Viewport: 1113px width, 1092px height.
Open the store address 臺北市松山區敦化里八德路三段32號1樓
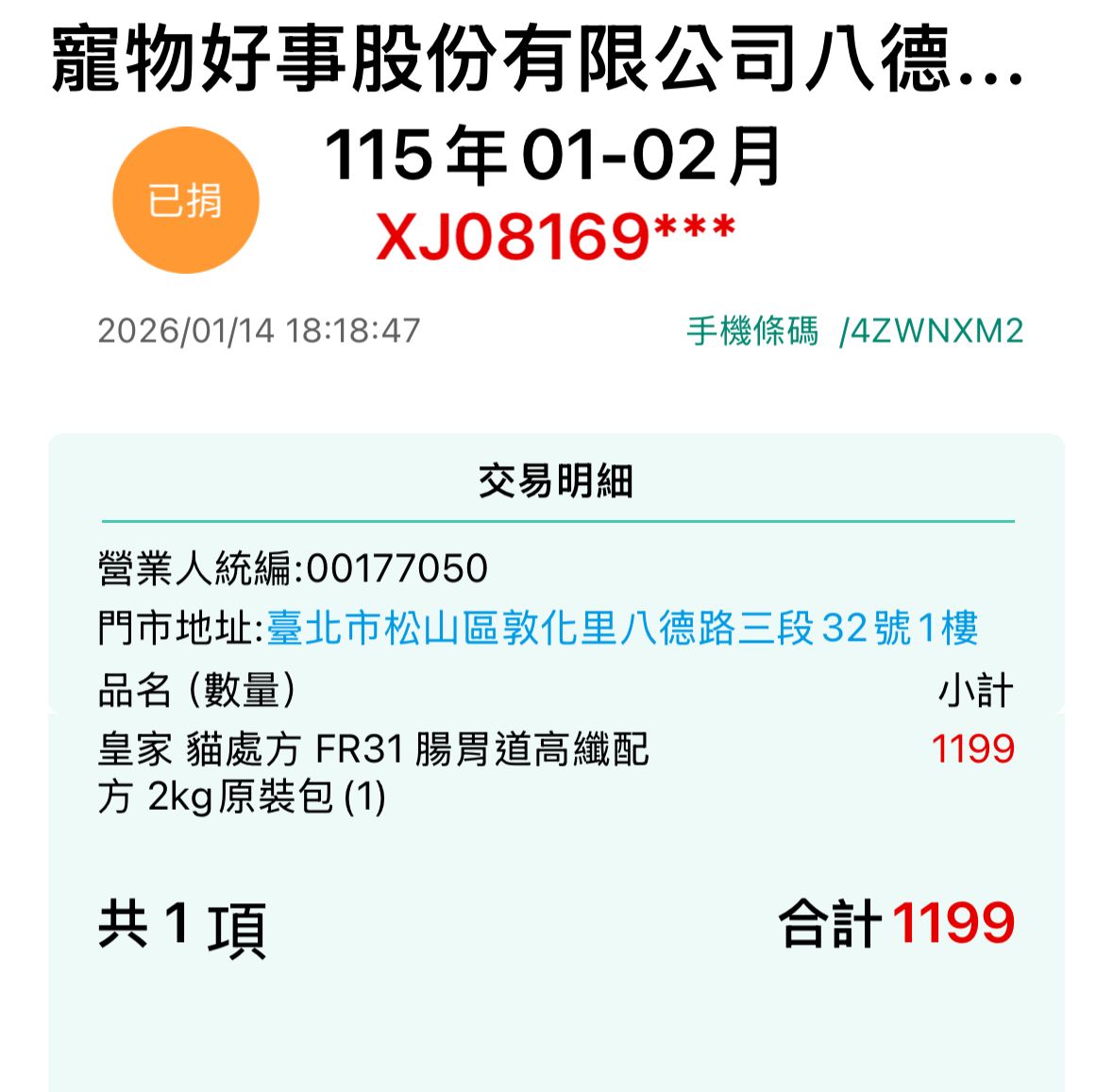pyautogui.click(x=621, y=629)
